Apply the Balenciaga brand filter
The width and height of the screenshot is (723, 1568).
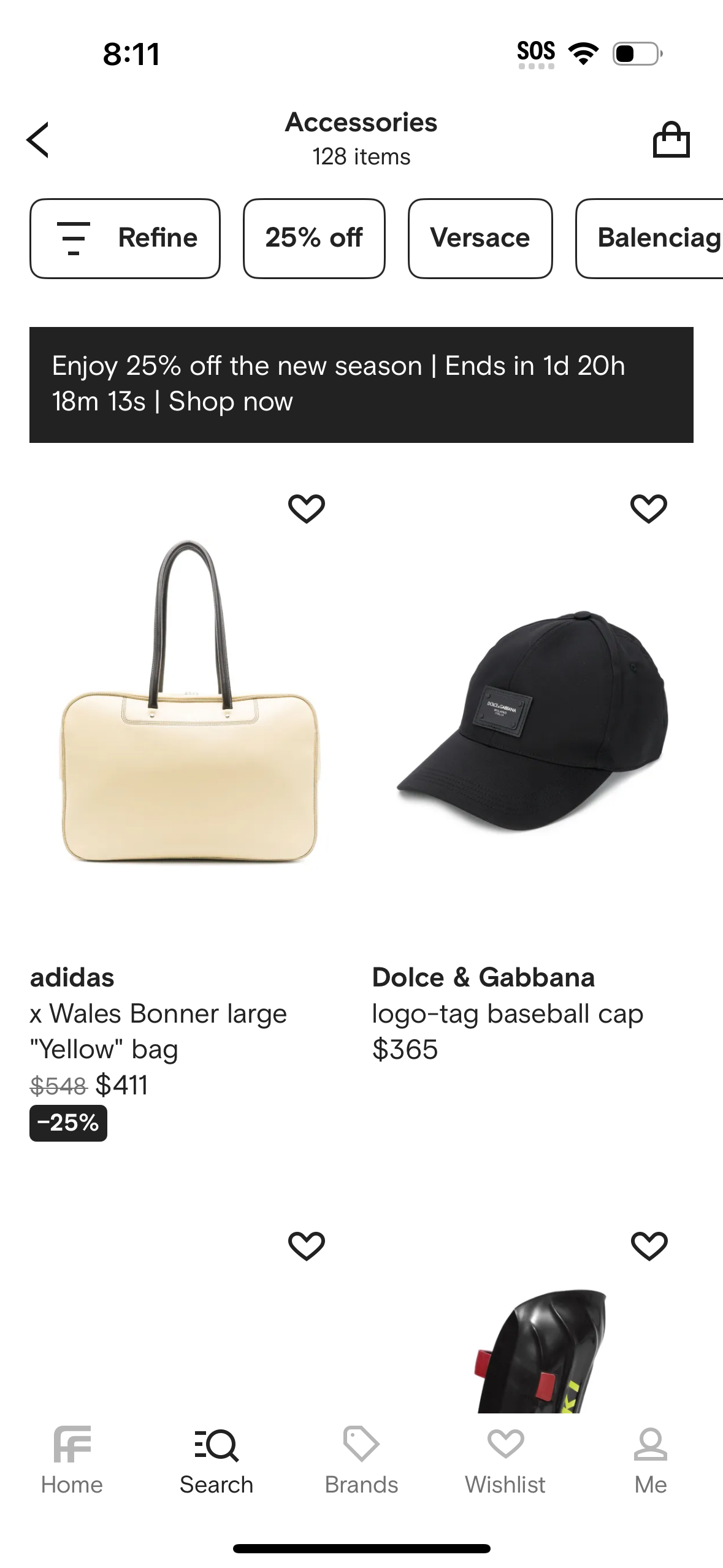656,238
